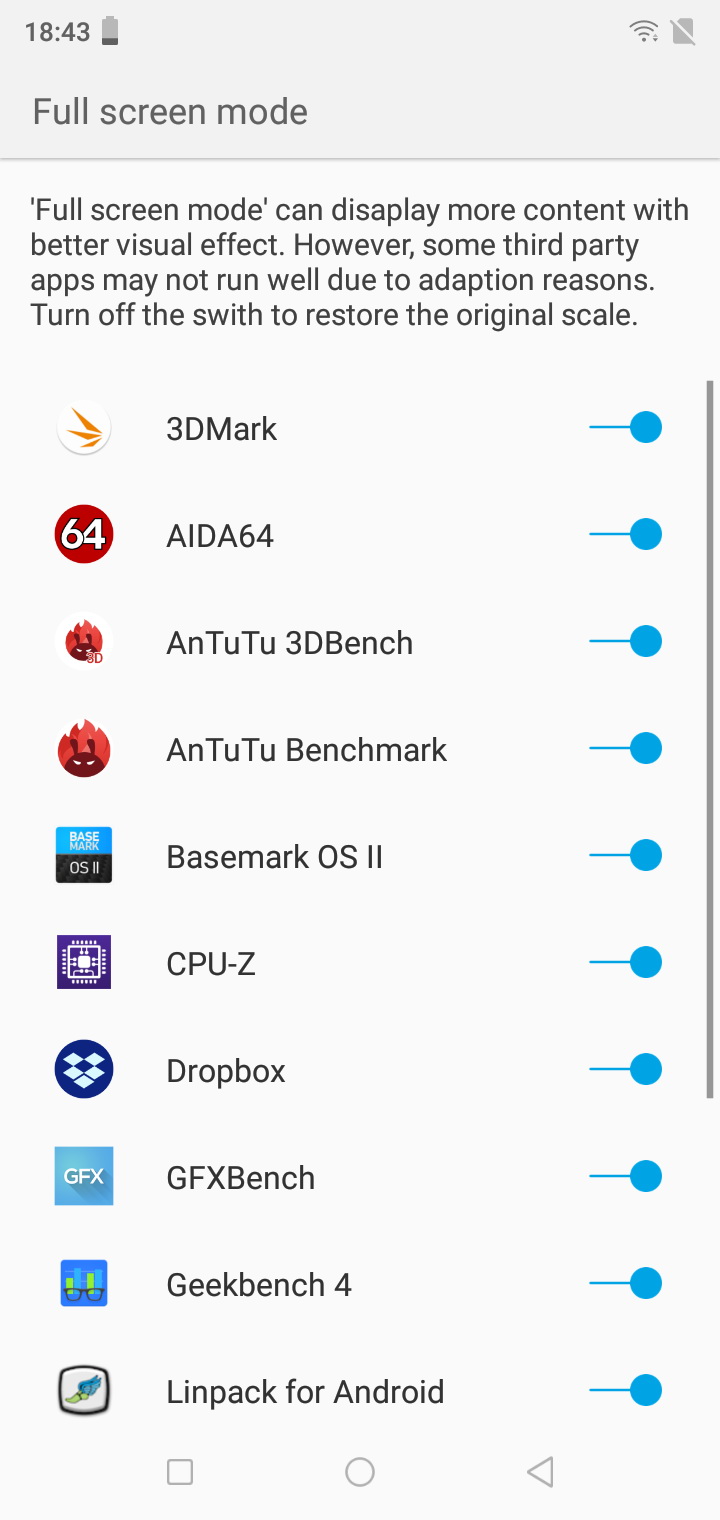
Task: Turn off the Dropbox switch
Action: [626, 1070]
